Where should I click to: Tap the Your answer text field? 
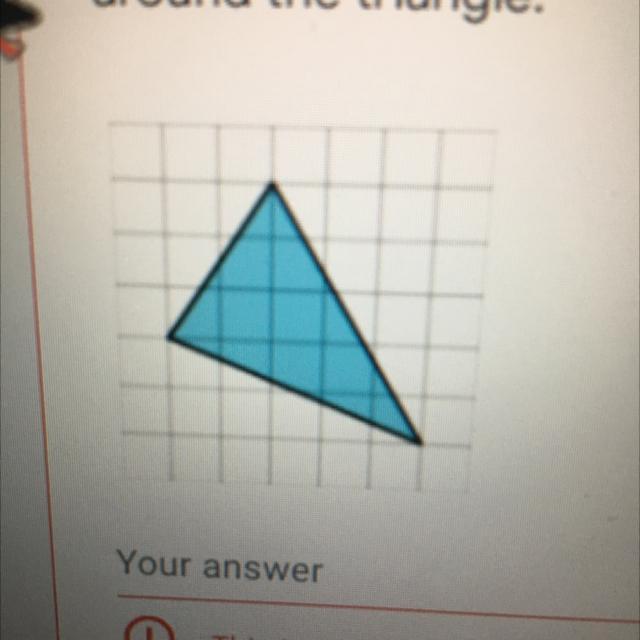378,573
